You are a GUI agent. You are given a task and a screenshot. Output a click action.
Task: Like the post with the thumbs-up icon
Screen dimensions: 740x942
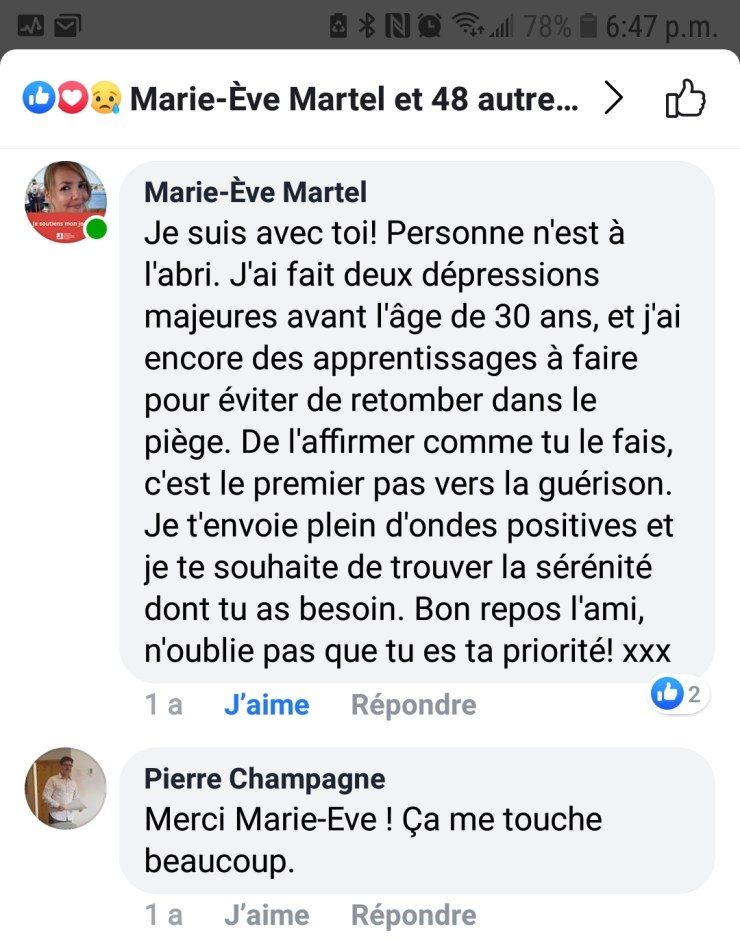[x=686, y=99]
